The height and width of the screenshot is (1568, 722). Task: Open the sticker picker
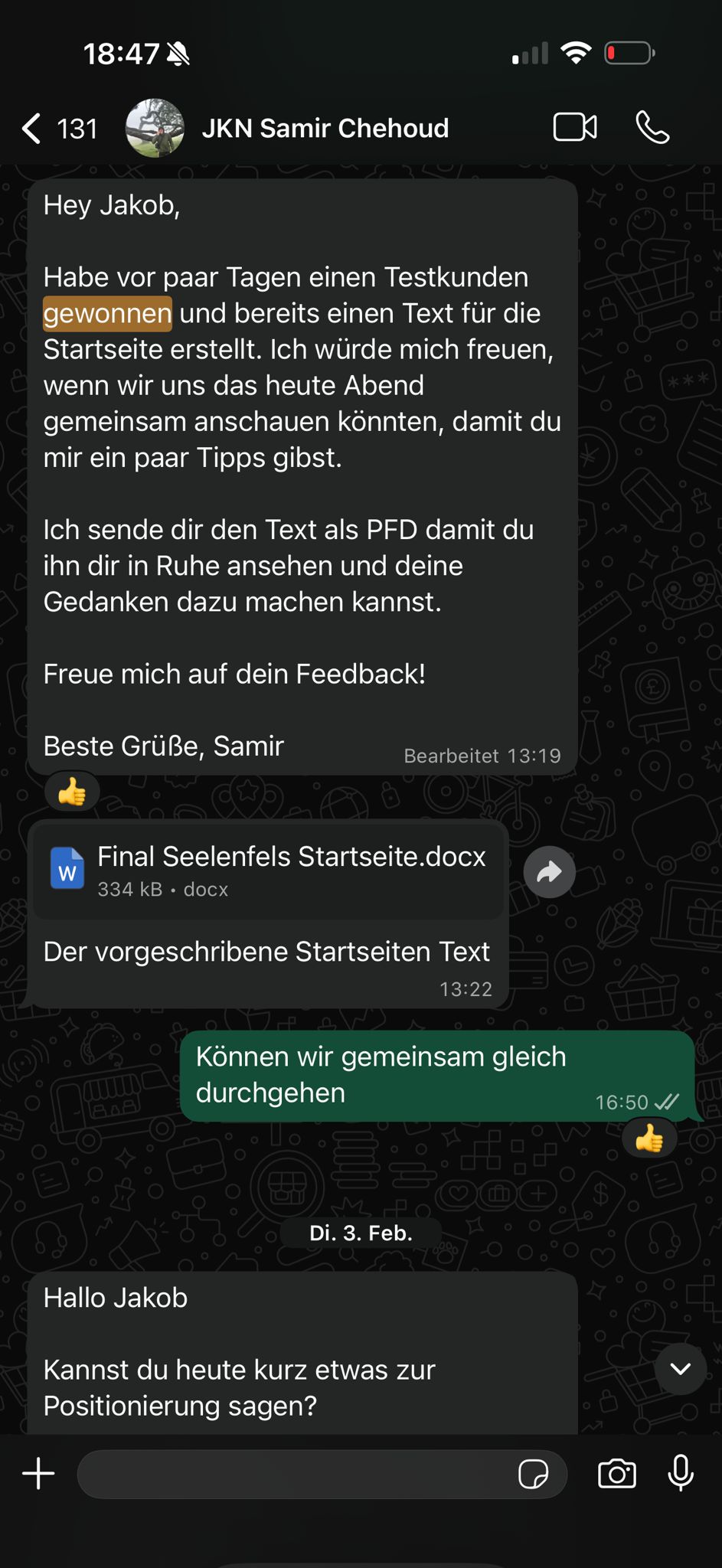coord(534,1474)
